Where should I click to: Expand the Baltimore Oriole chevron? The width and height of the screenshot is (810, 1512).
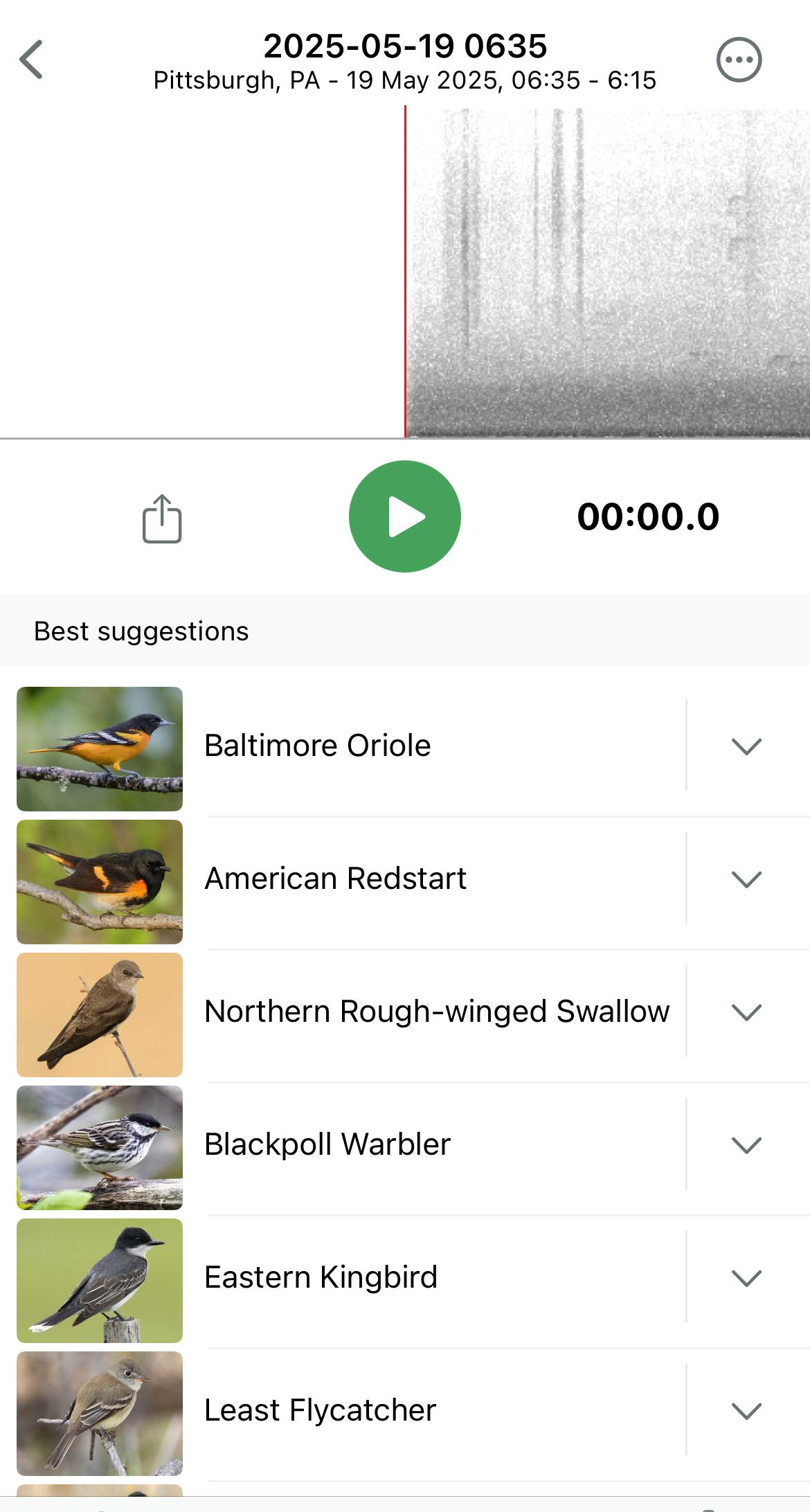point(746,746)
